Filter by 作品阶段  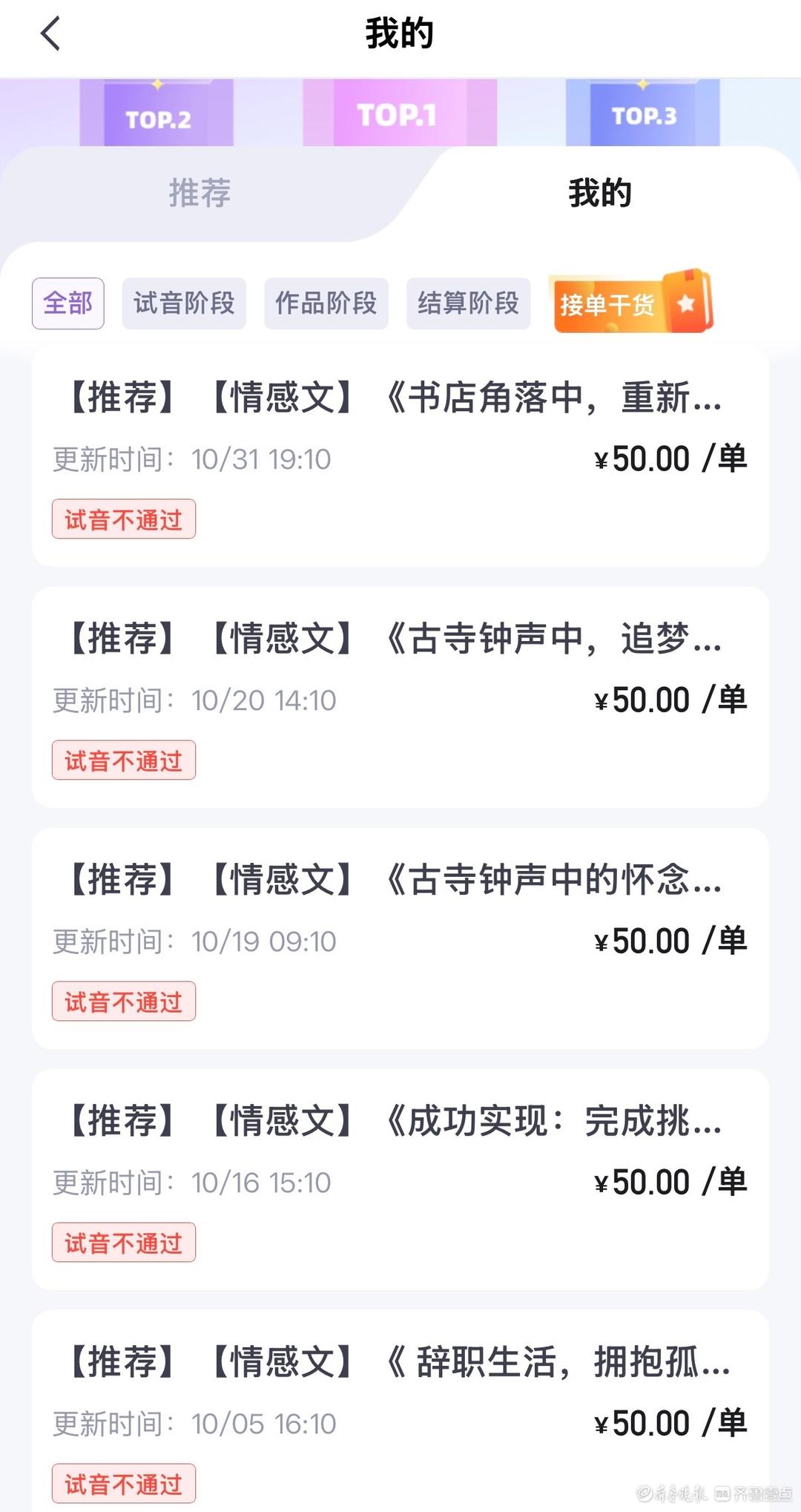326,303
